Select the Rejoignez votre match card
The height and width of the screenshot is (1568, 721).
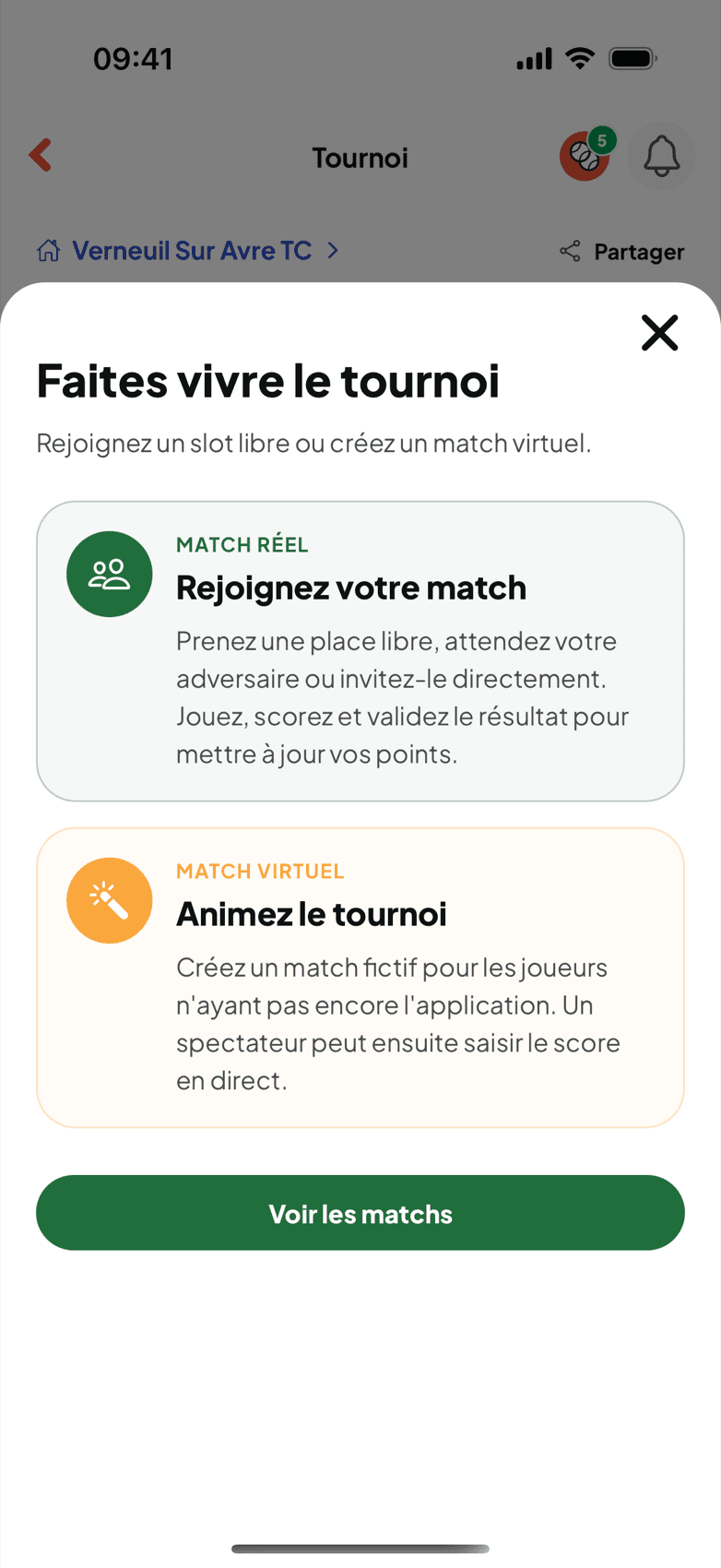(360, 651)
